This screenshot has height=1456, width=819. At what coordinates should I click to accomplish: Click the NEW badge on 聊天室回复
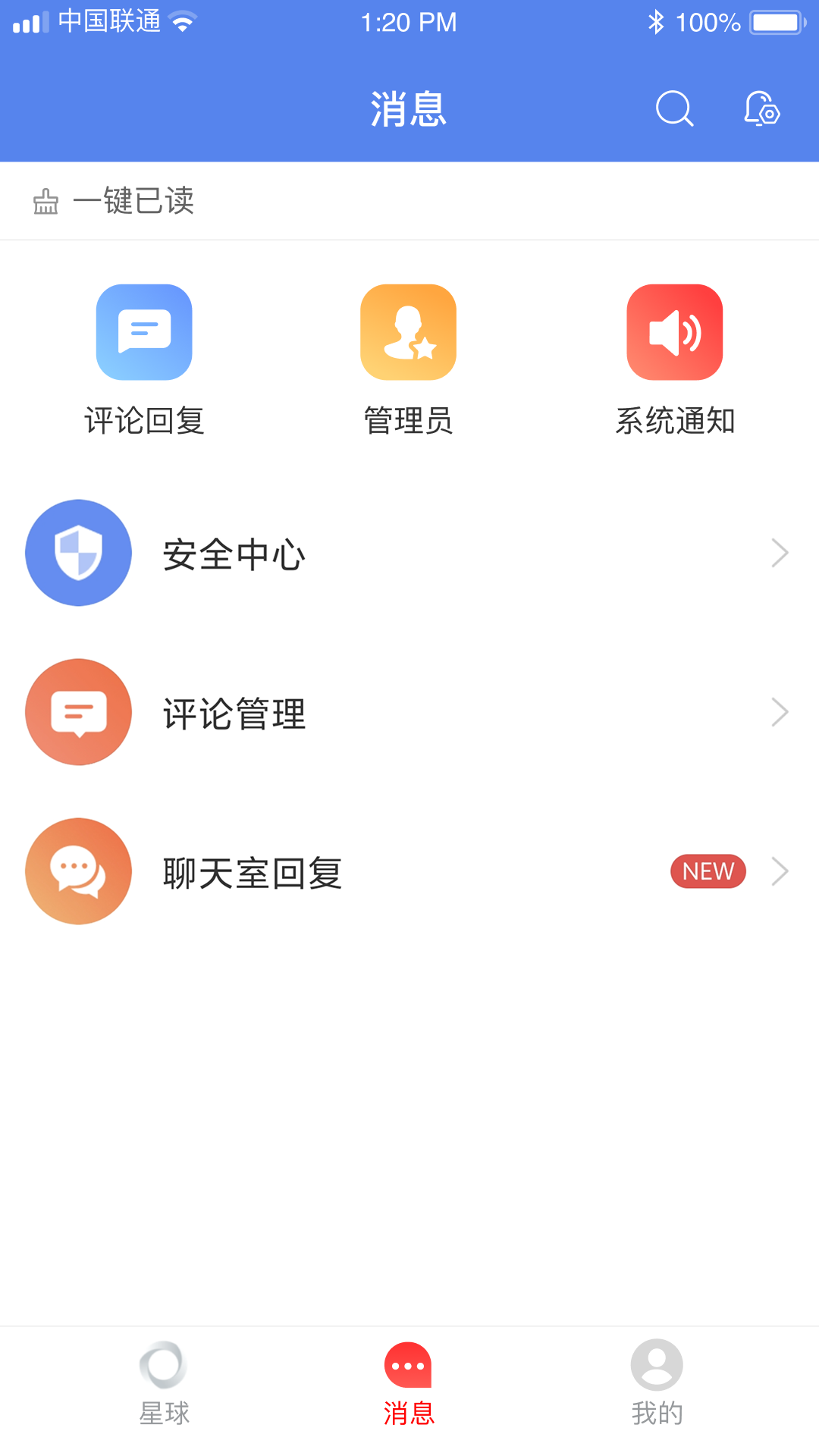708,871
